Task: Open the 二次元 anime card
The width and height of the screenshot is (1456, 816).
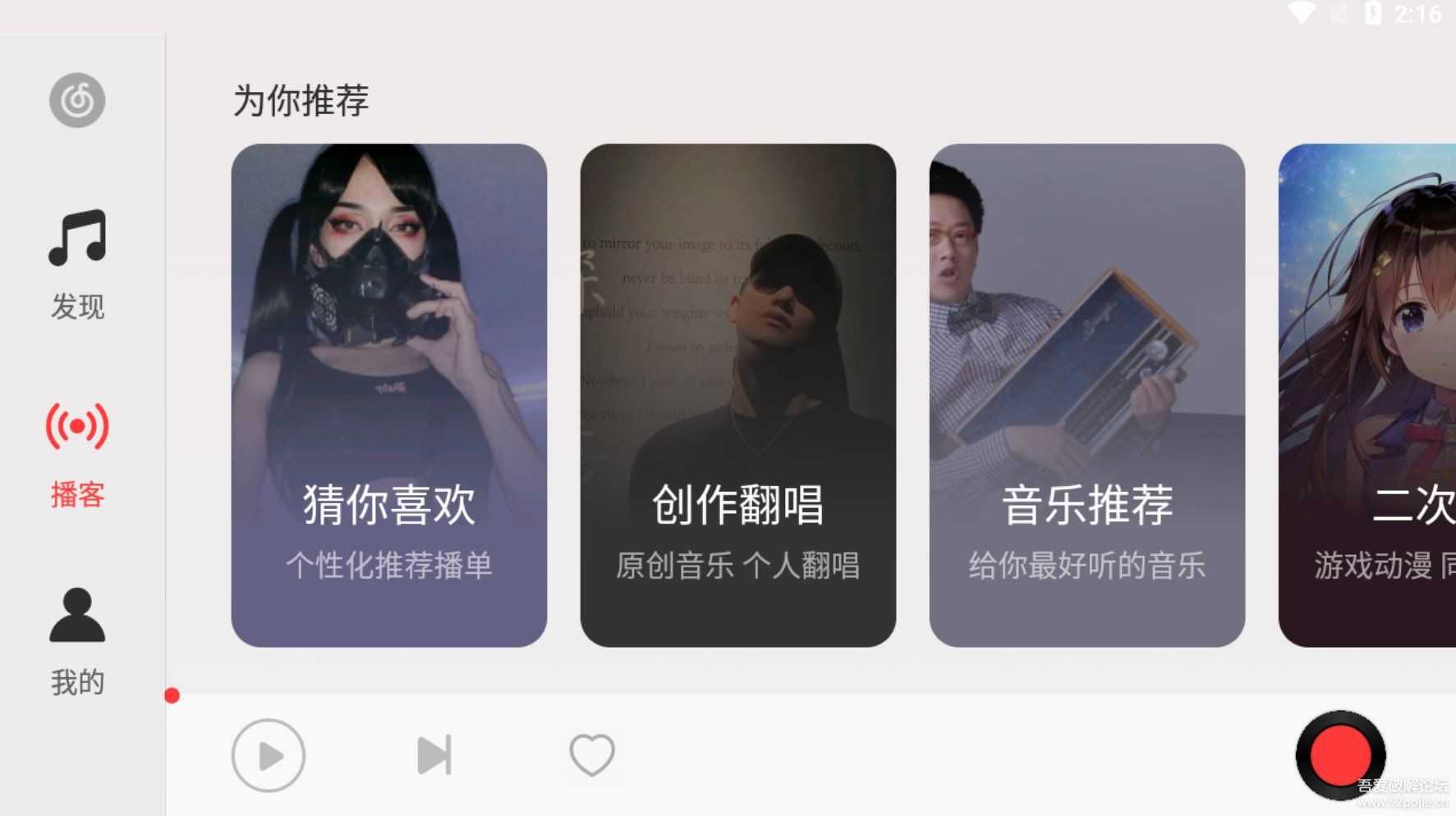Action: (1368, 395)
